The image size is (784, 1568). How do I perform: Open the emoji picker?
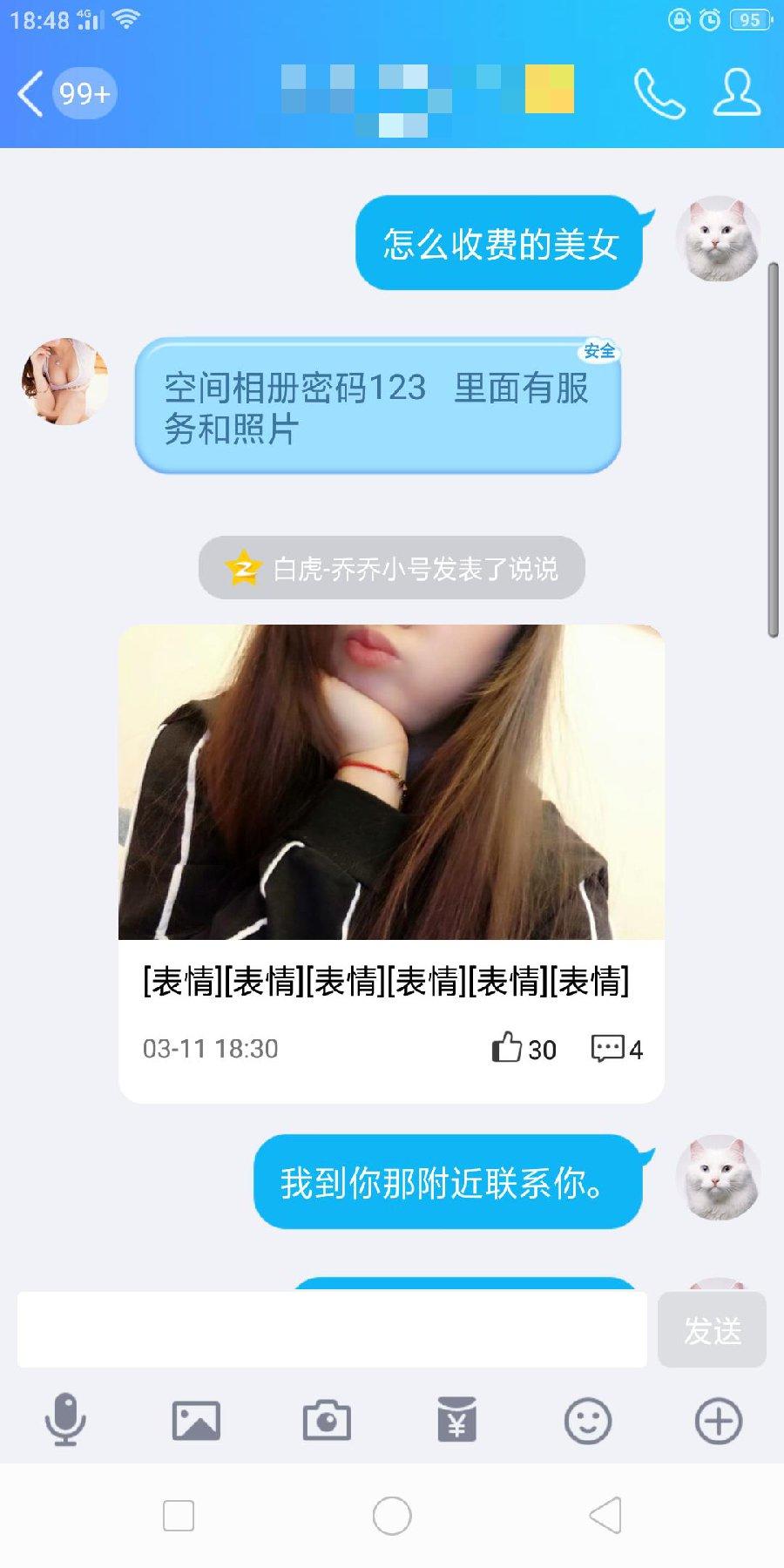pyautogui.click(x=588, y=1421)
